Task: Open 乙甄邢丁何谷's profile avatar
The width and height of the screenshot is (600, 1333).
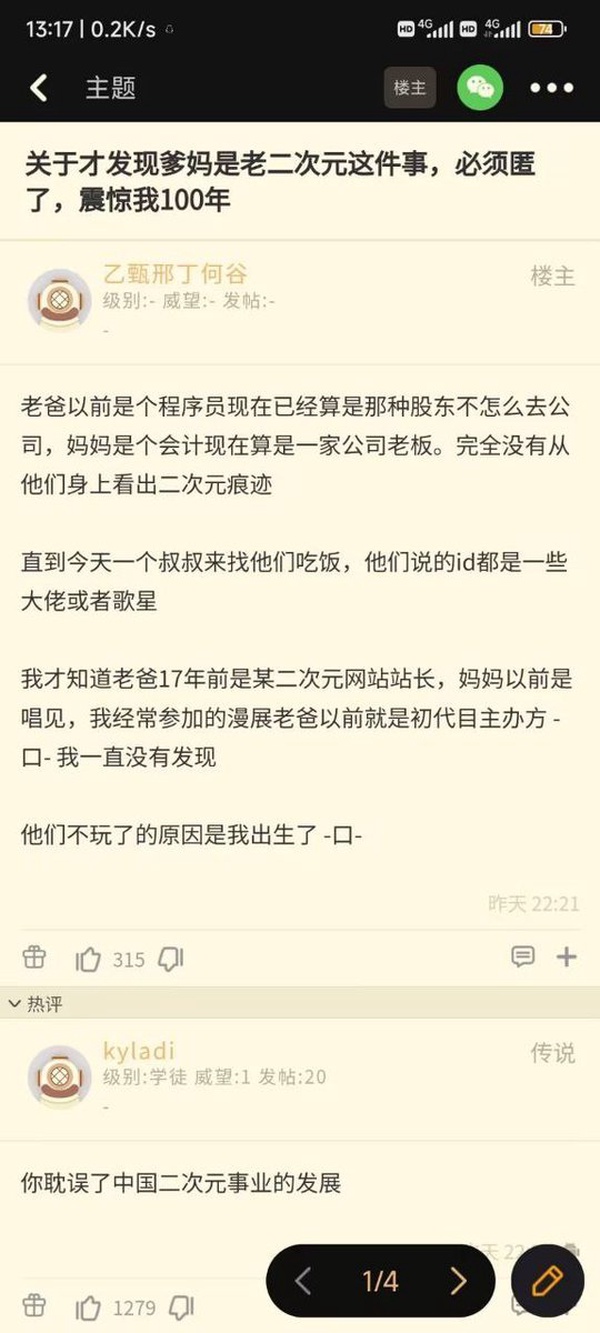Action: click(59, 300)
